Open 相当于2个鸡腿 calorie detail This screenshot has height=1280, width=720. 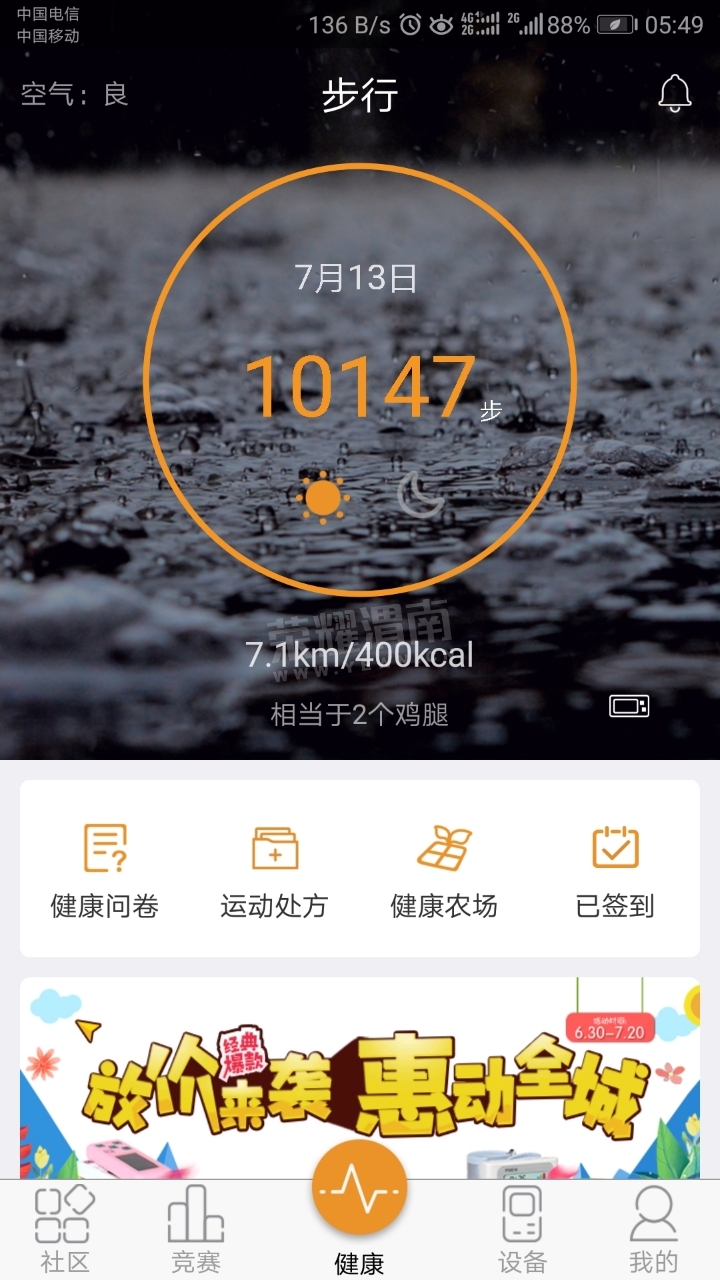point(360,712)
